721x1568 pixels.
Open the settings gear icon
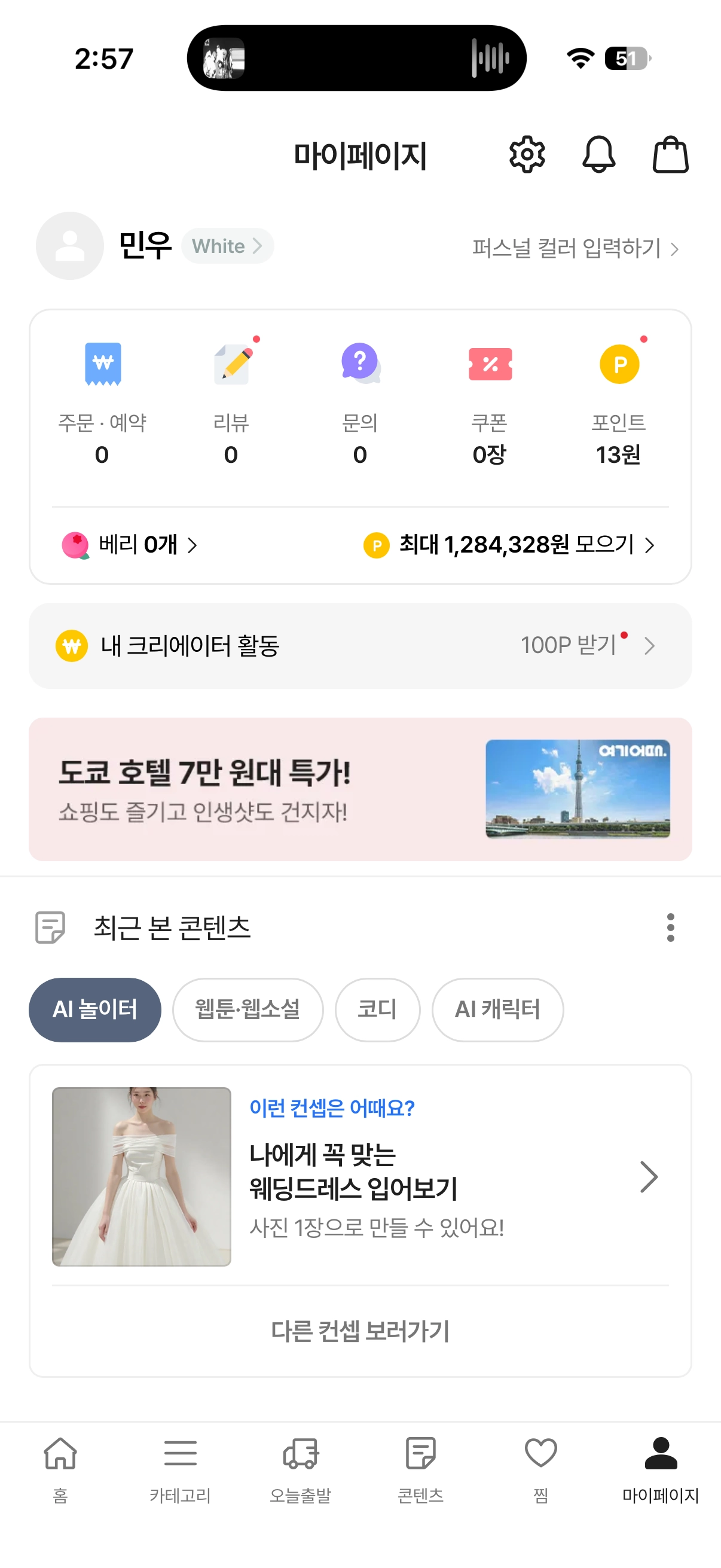point(526,155)
